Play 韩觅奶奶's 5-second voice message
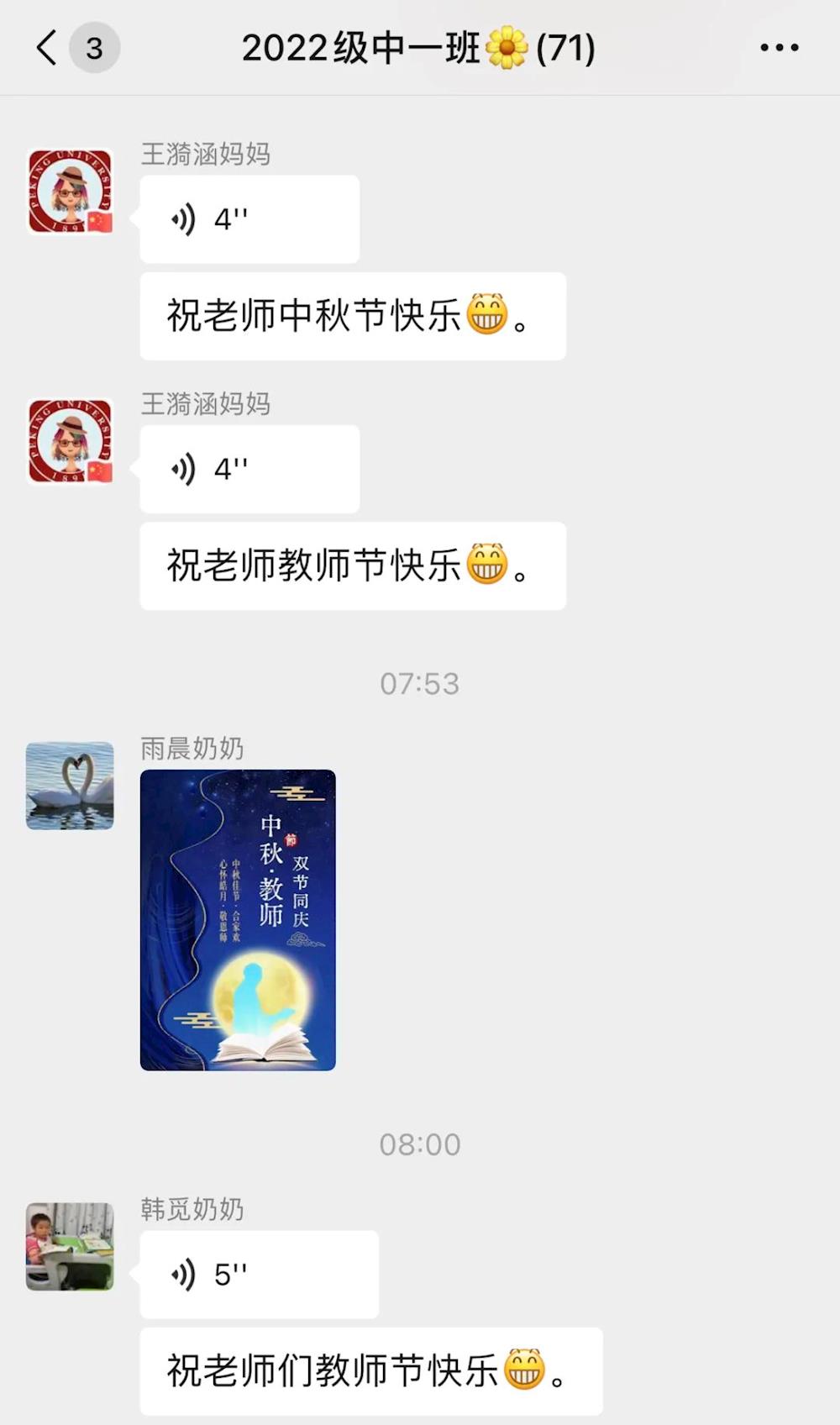This screenshot has height=1425, width=840. (258, 1274)
